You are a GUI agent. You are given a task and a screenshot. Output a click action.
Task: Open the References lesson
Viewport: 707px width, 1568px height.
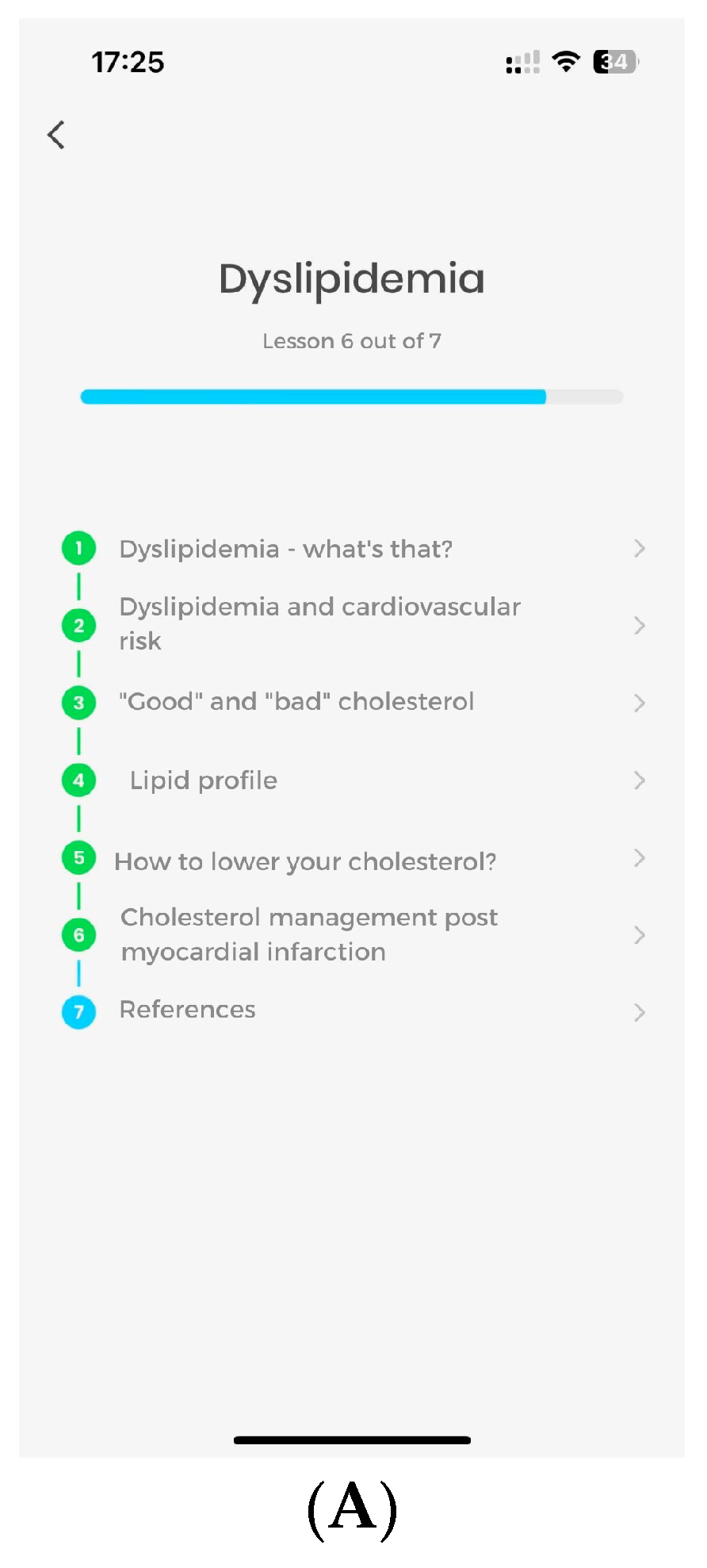click(187, 1010)
